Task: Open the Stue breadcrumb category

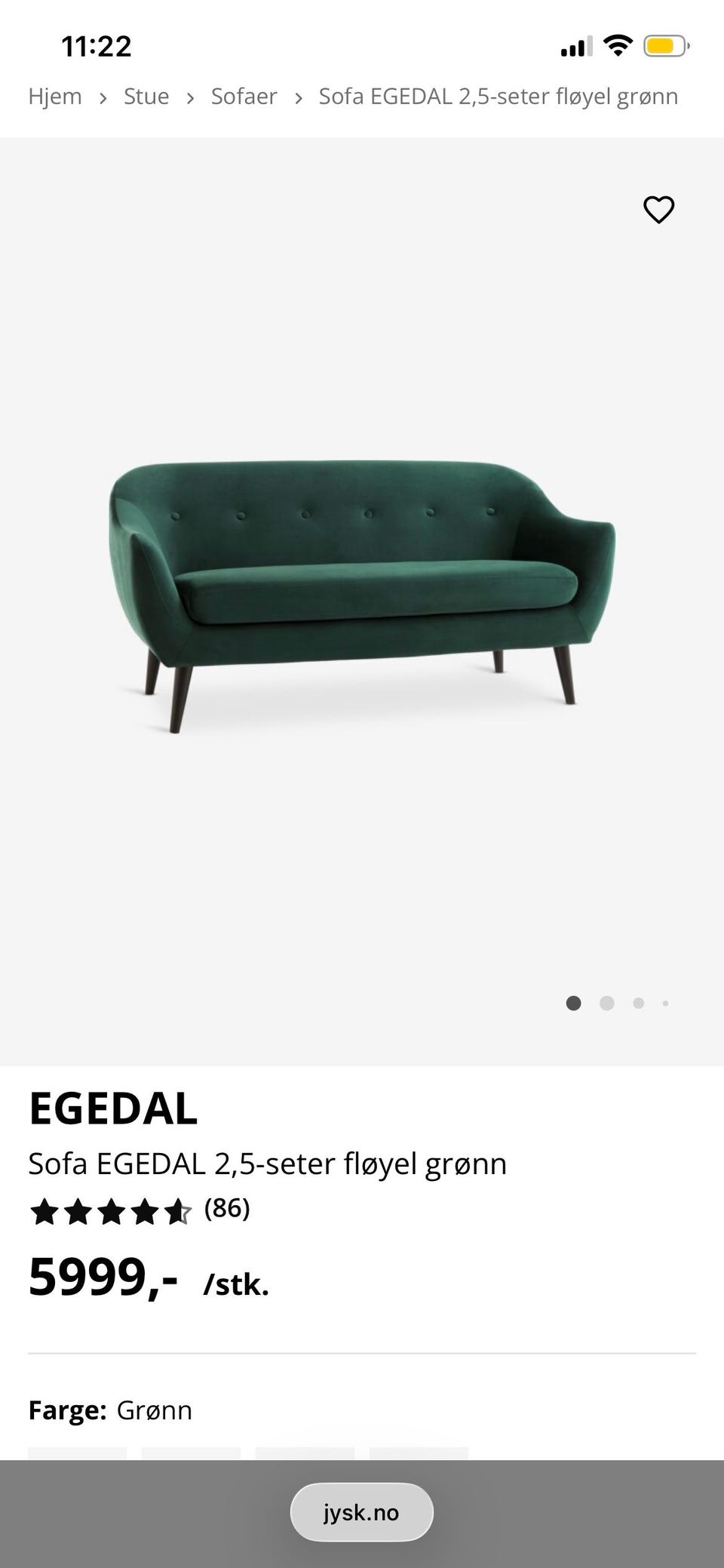Action: [x=146, y=97]
